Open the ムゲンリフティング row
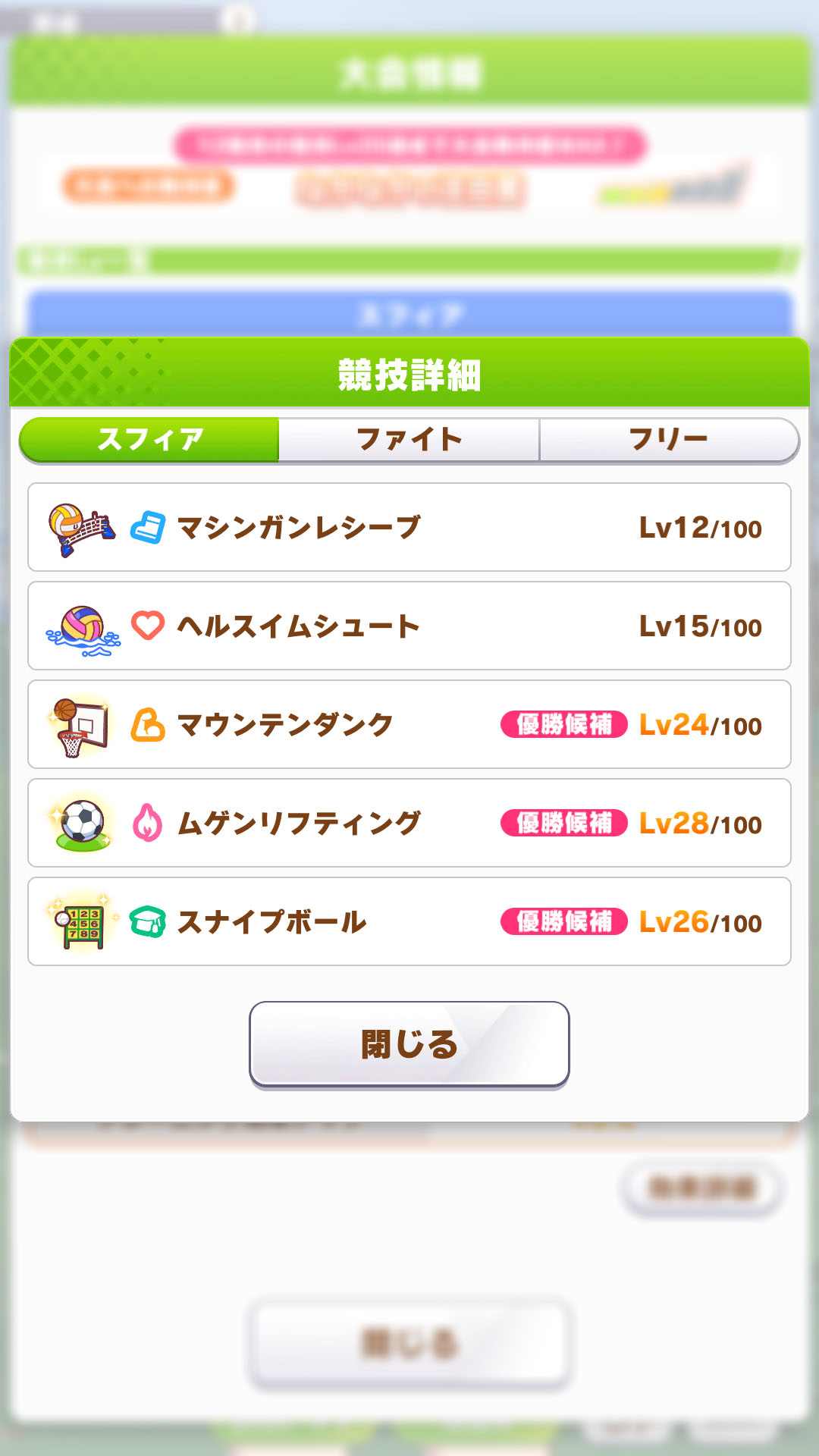Screen dimensions: 819x1456 [409, 823]
